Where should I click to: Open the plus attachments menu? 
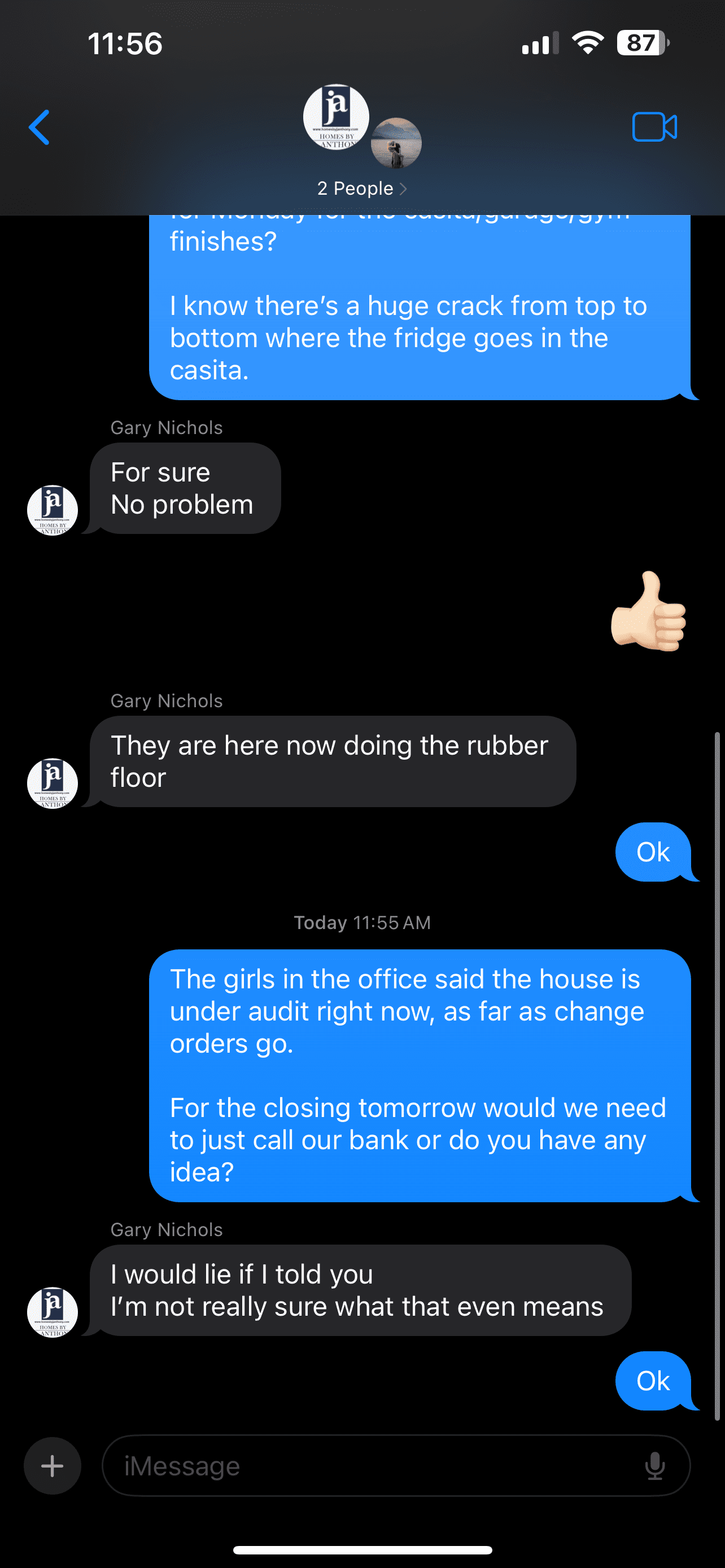click(53, 1466)
